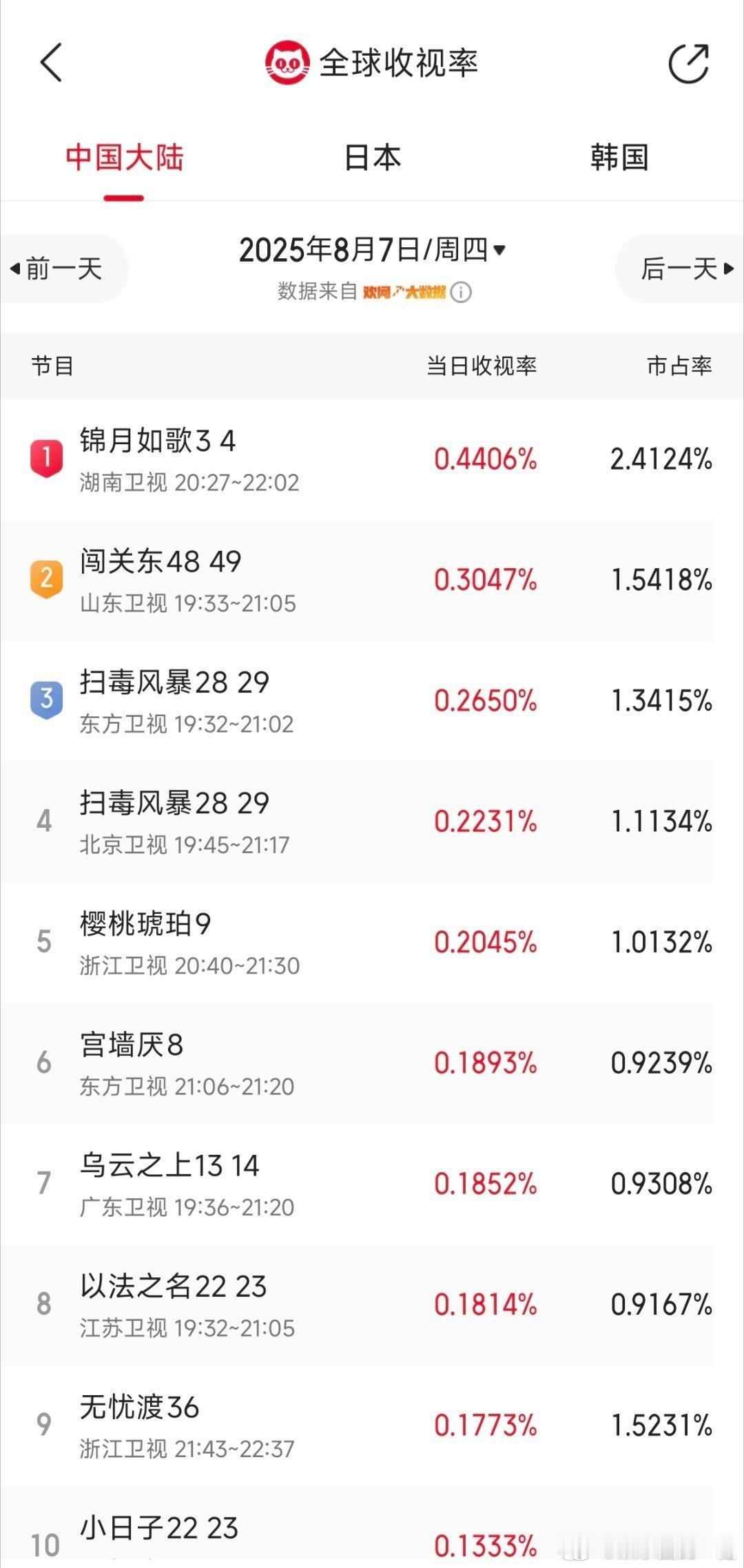Open 闯关东48 49 row
Viewport: 744px width, 1568px height.
coord(357,580)
